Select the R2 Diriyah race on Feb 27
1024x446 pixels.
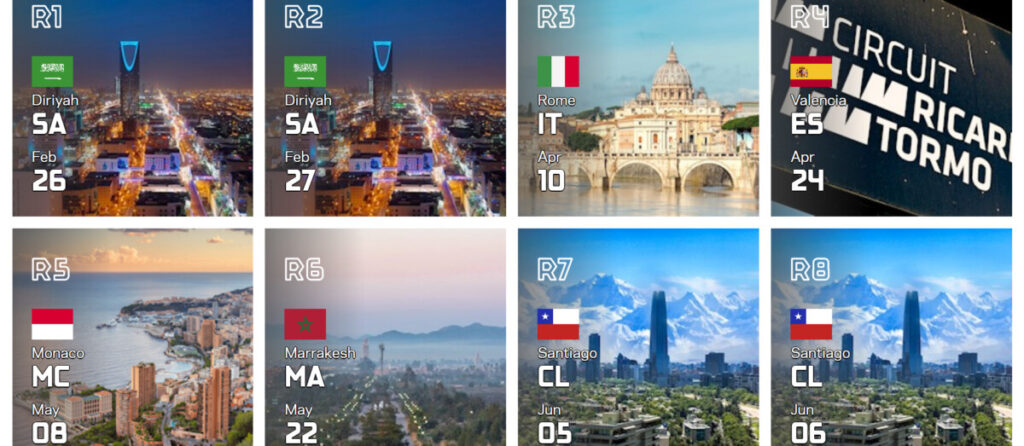pos(385,108)
